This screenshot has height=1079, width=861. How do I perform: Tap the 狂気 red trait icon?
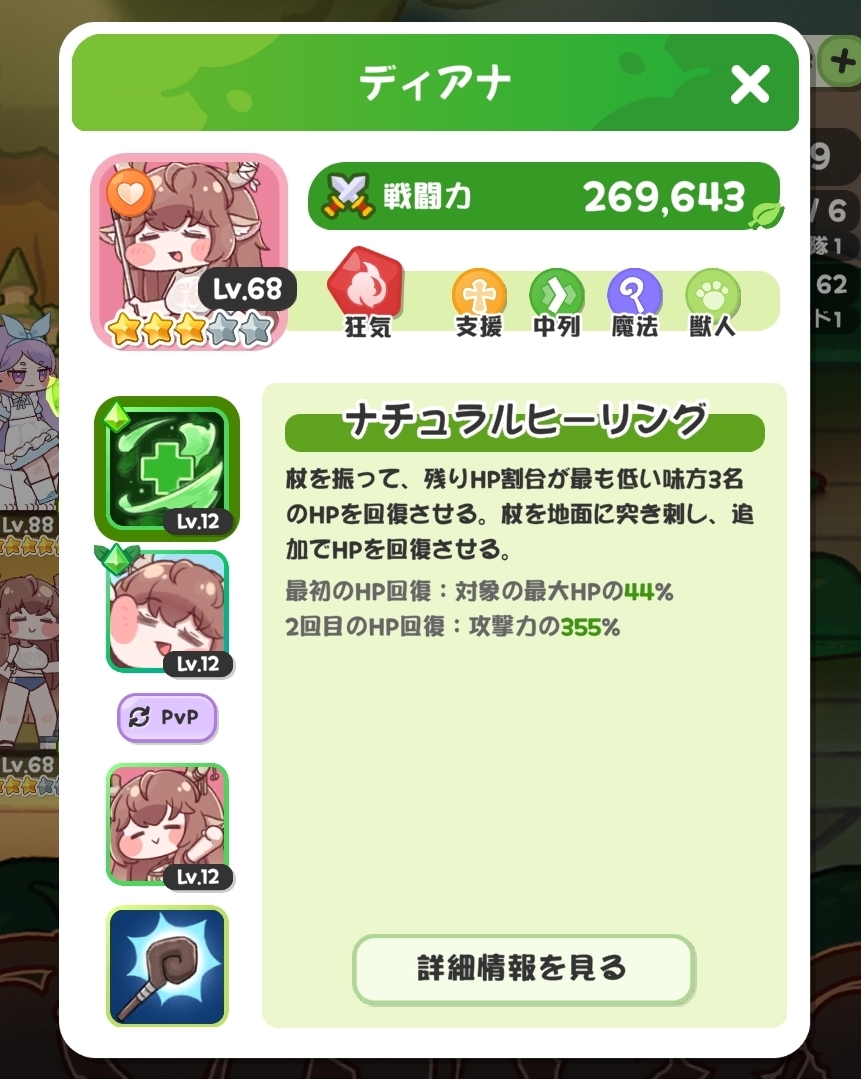click(365, 282)
